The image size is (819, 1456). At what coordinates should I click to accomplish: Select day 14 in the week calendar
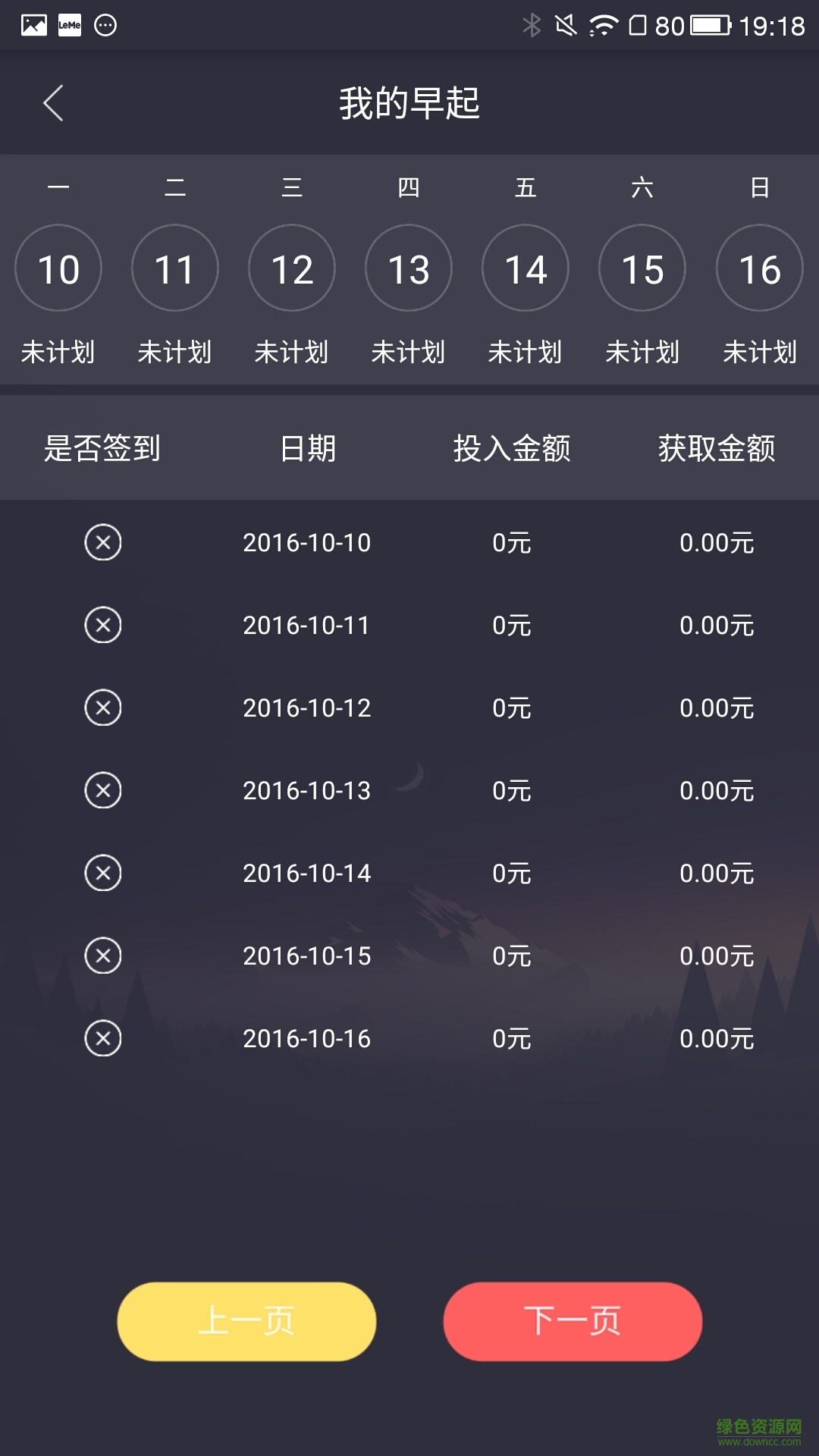pyautogui.click(x=526, y=268)
